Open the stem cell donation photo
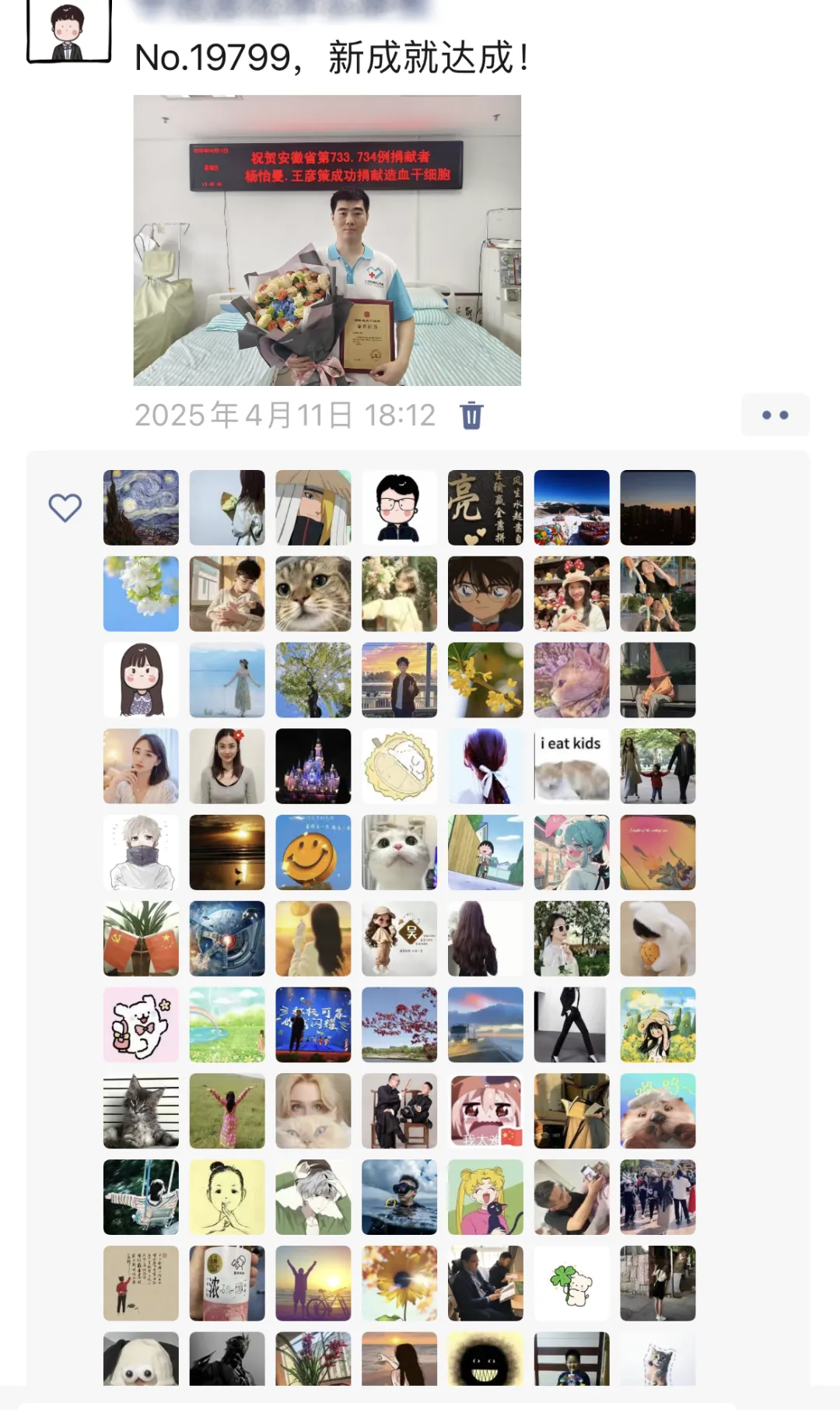This screenshot has width=840, height=1410. pyautogui.click(x=327, y=240)
